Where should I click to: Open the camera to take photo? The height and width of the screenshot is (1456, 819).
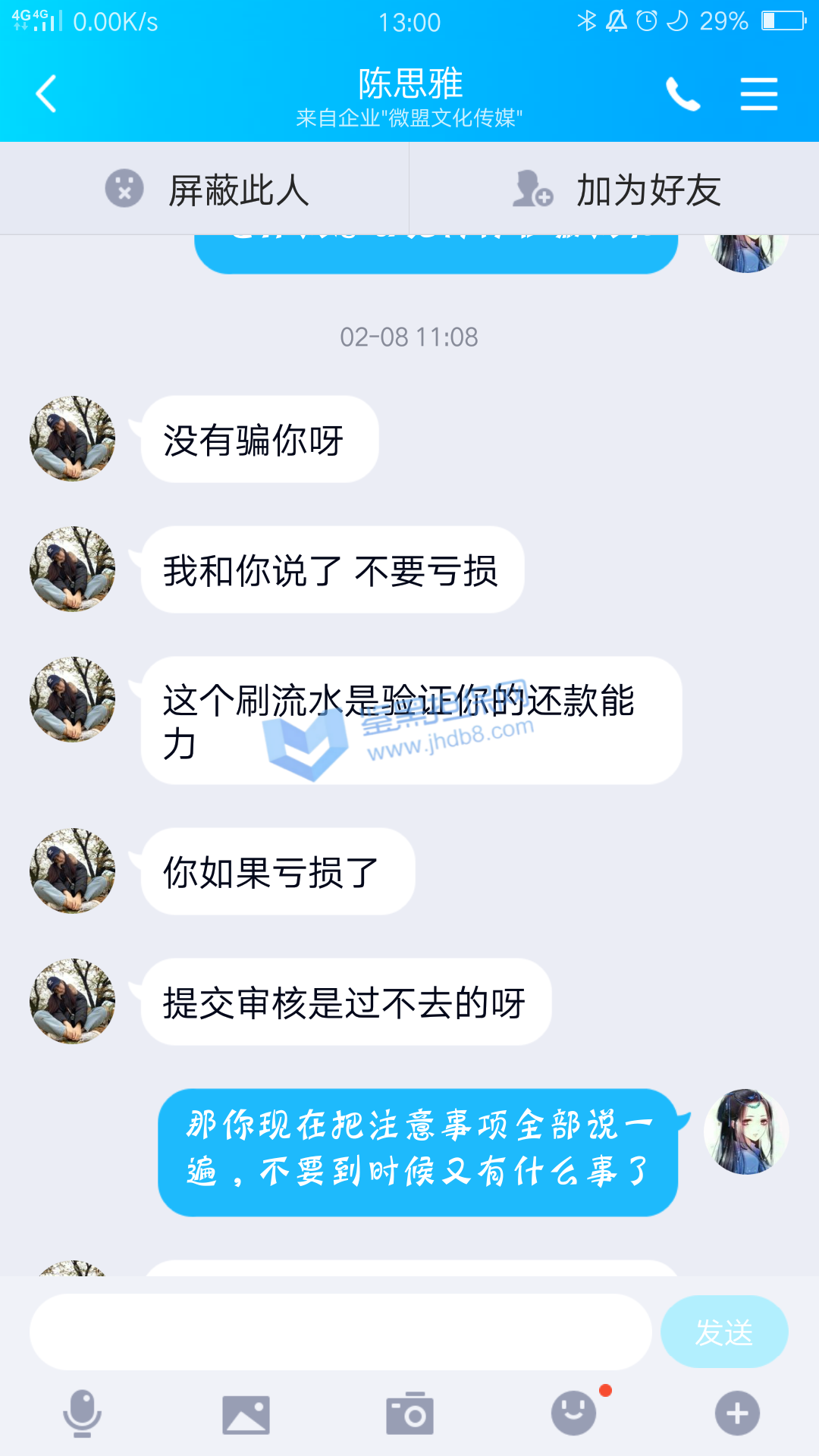409,1414
